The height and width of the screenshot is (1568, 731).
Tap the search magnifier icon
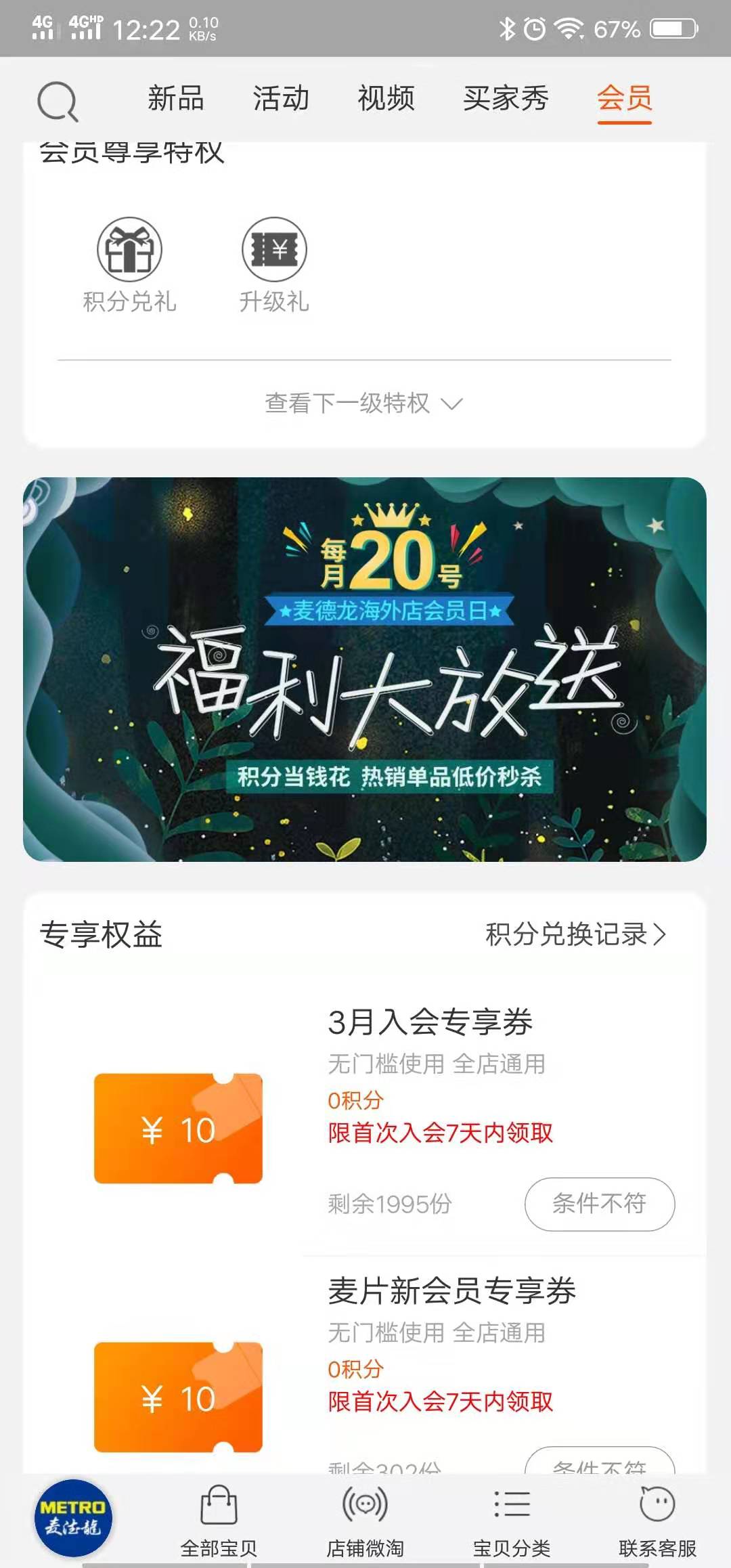point(58,100)
